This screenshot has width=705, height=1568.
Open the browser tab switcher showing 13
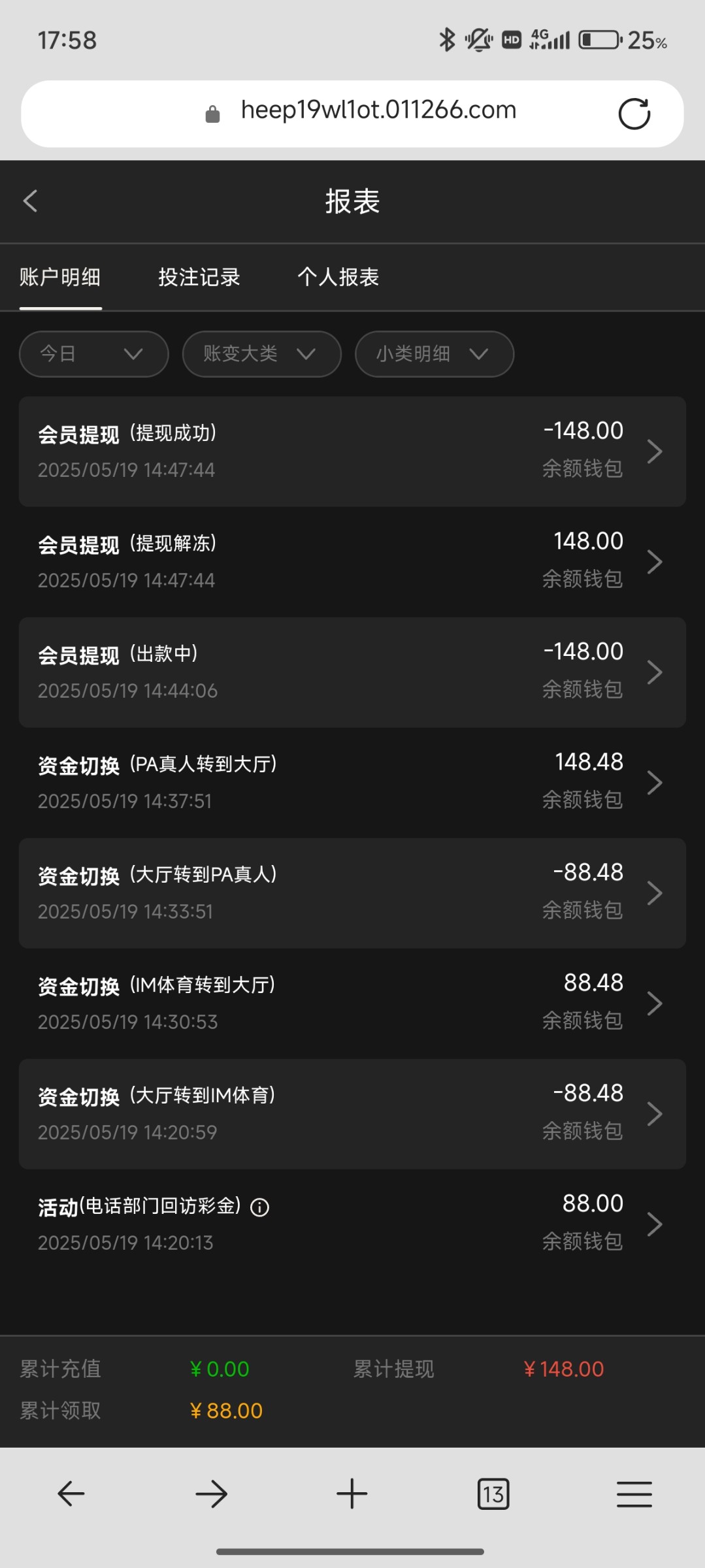click(x=493, y=1494)
